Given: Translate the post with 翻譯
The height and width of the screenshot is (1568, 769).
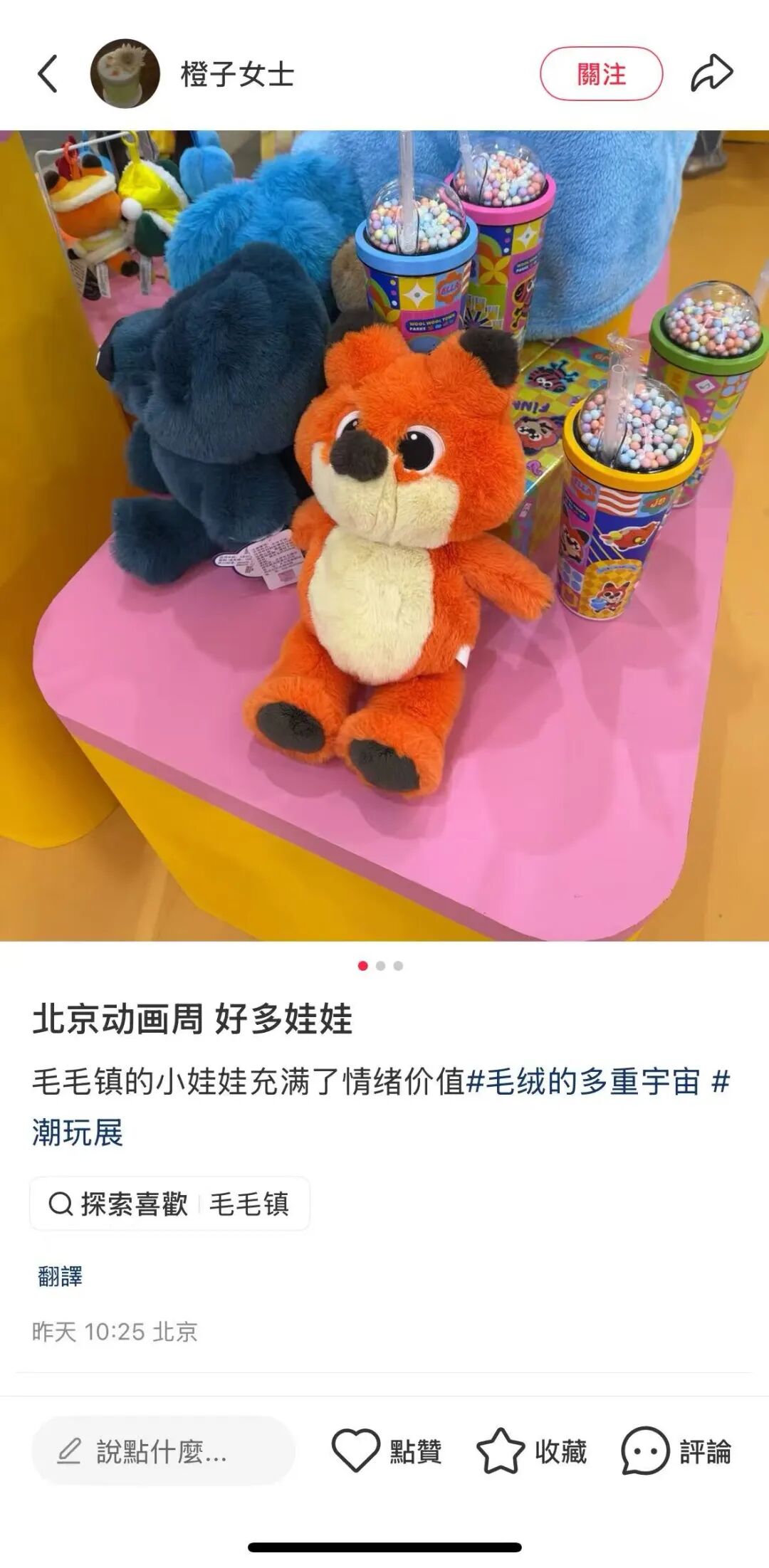Looking at the screenshot, I should tap(61, 1276).
